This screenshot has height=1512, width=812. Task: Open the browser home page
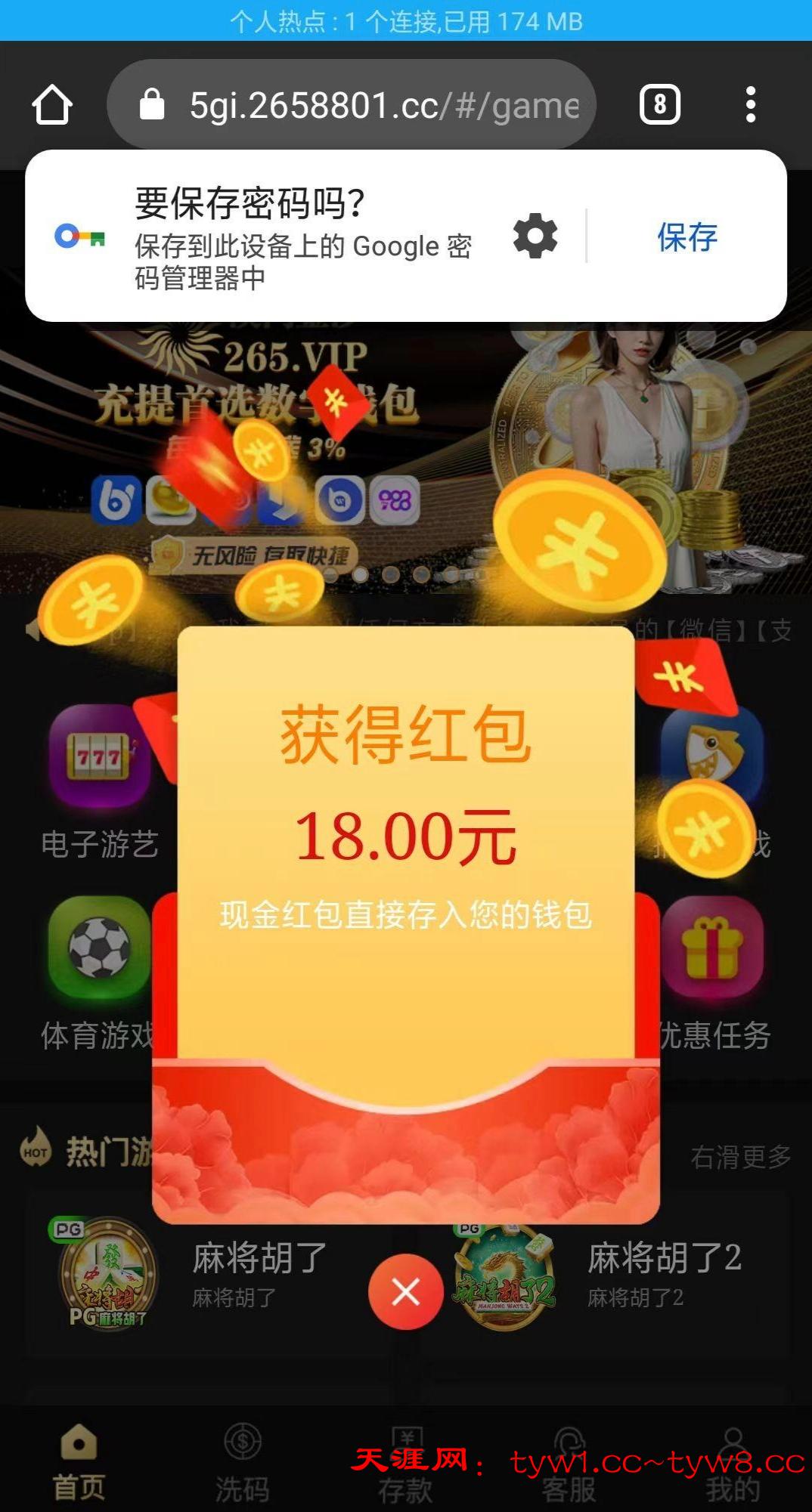pos(51,104)
